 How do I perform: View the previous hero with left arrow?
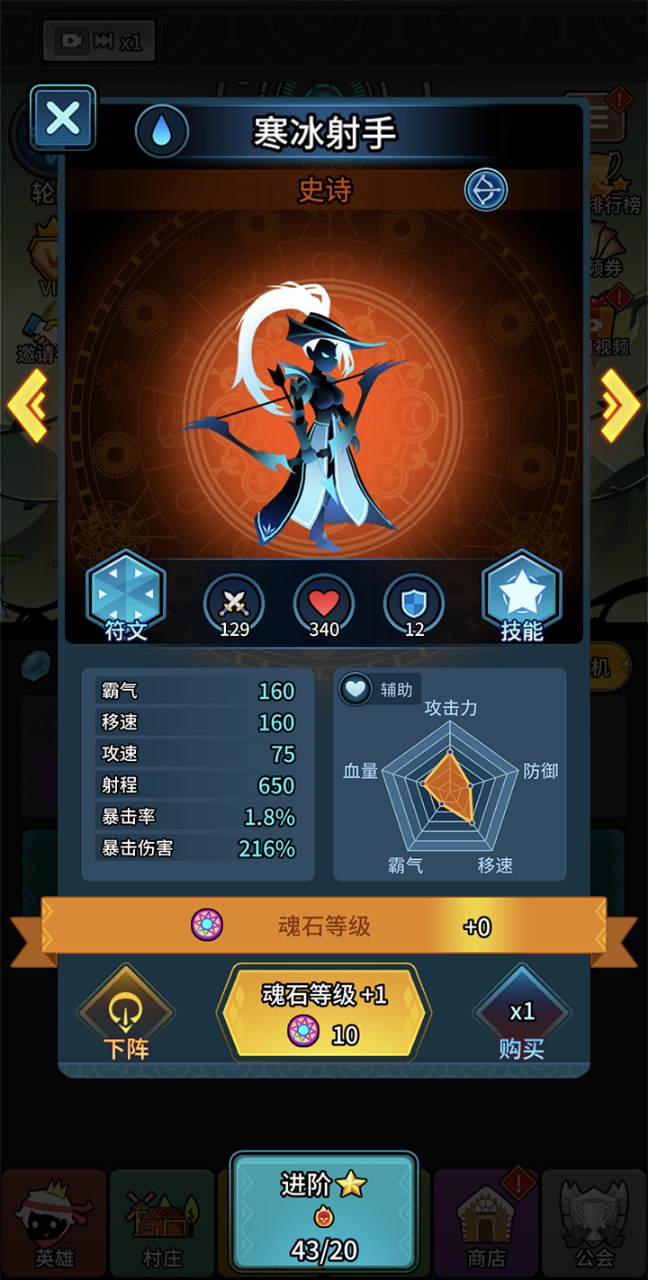(x=27, y=405)
